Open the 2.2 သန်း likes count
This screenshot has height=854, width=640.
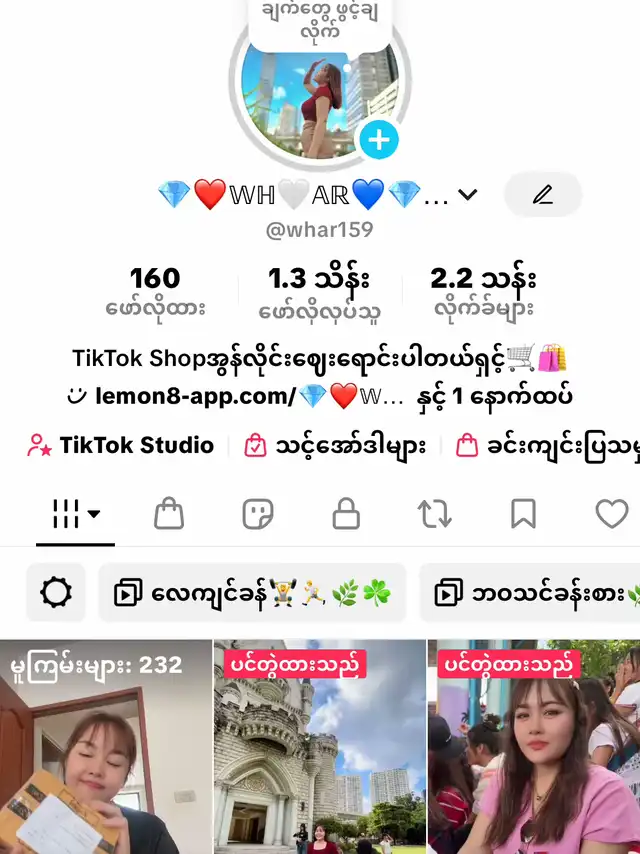coord(483,291)
